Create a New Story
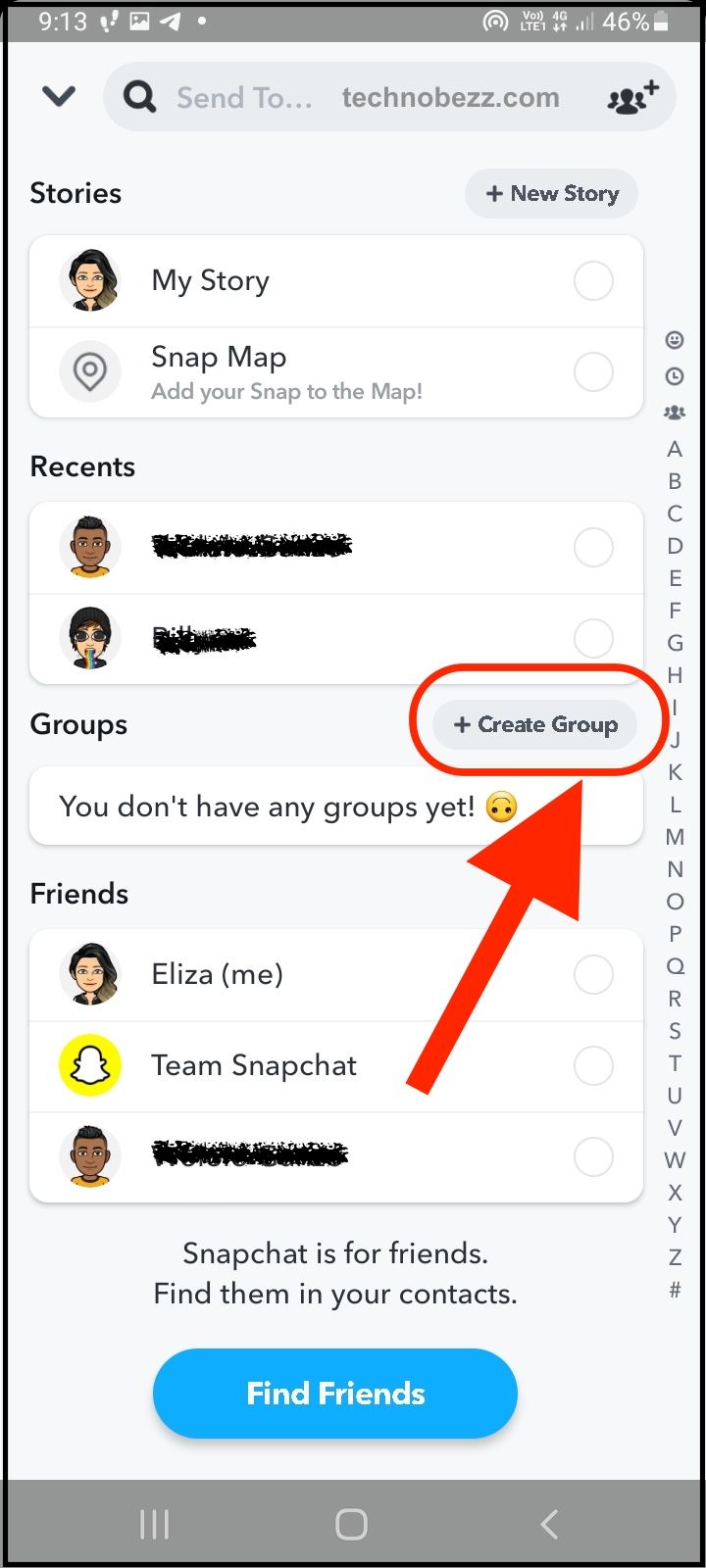706x1568 pixels. coord(552,194)
